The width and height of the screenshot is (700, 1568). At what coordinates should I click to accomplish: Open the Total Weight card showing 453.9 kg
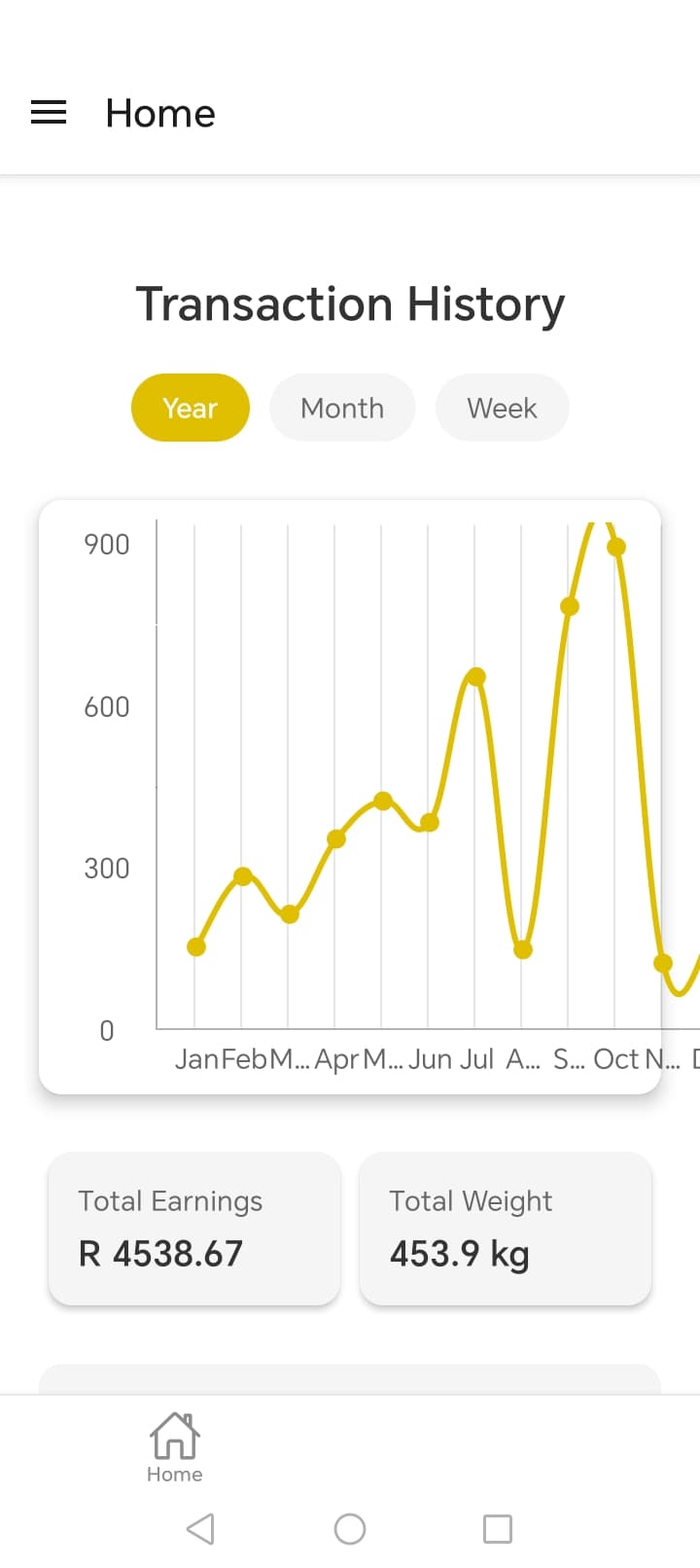click(x=505, y=1229)
